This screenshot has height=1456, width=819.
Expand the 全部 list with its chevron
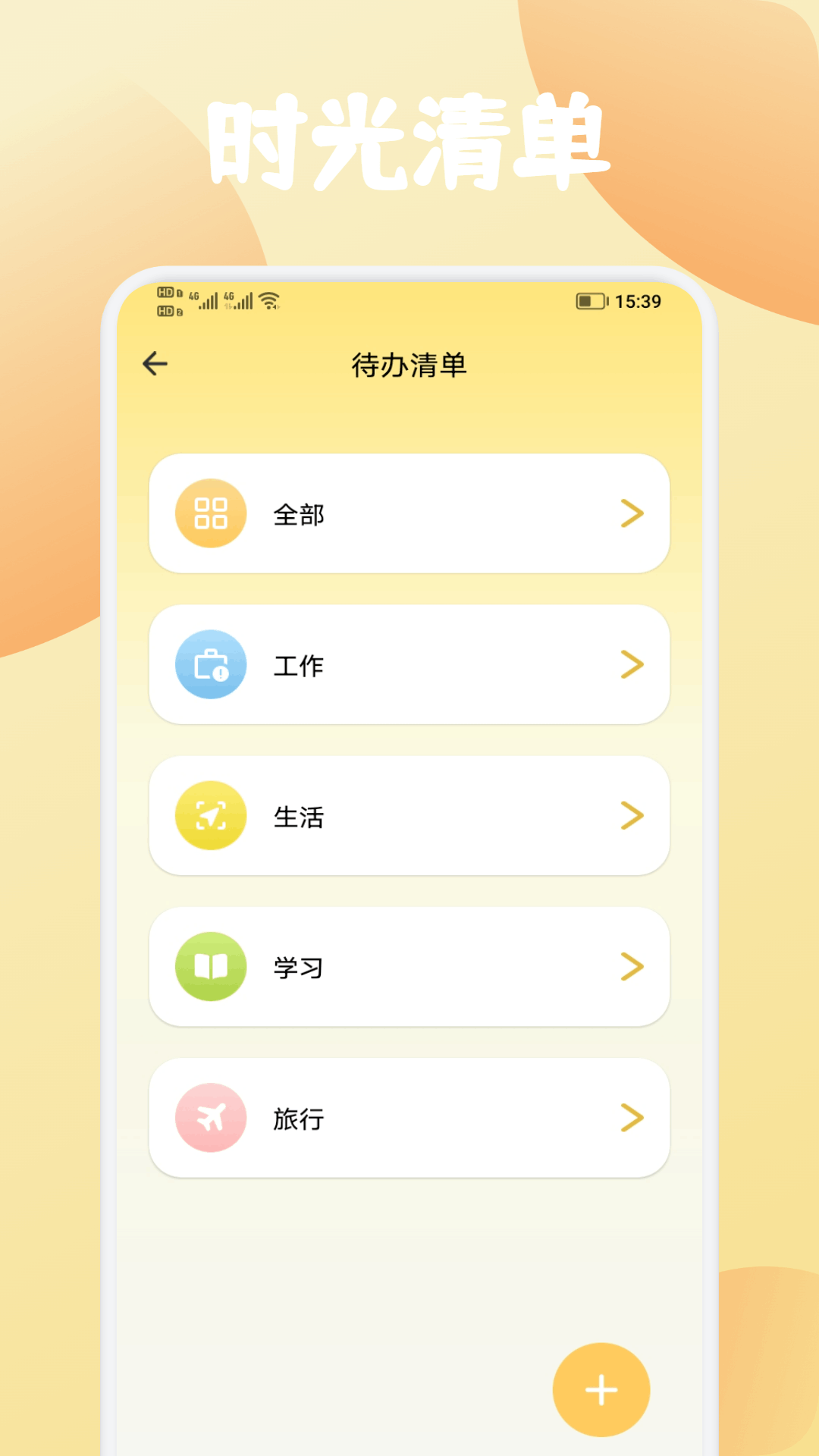tap(632, 513)
